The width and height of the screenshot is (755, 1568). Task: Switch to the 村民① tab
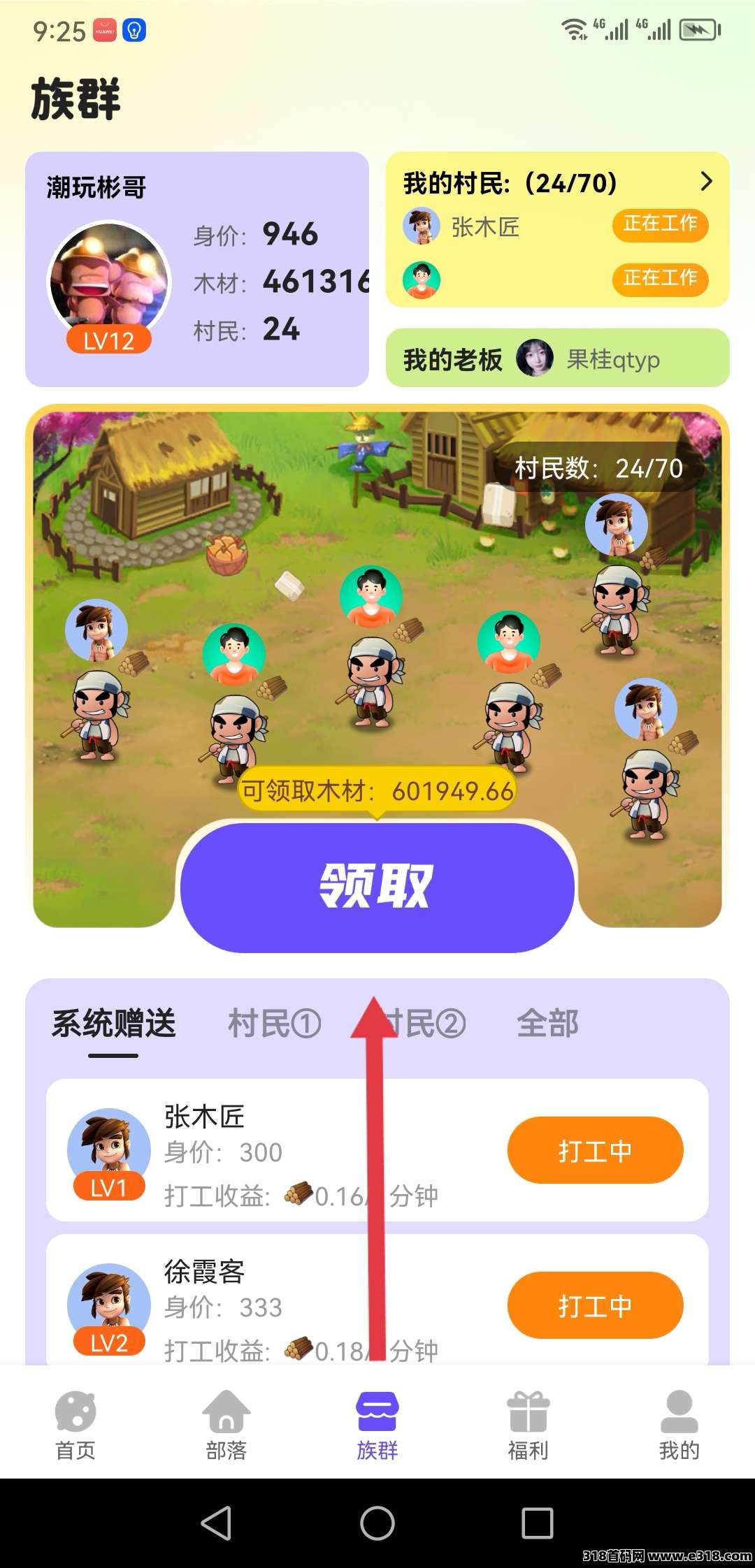point(274,1024)
